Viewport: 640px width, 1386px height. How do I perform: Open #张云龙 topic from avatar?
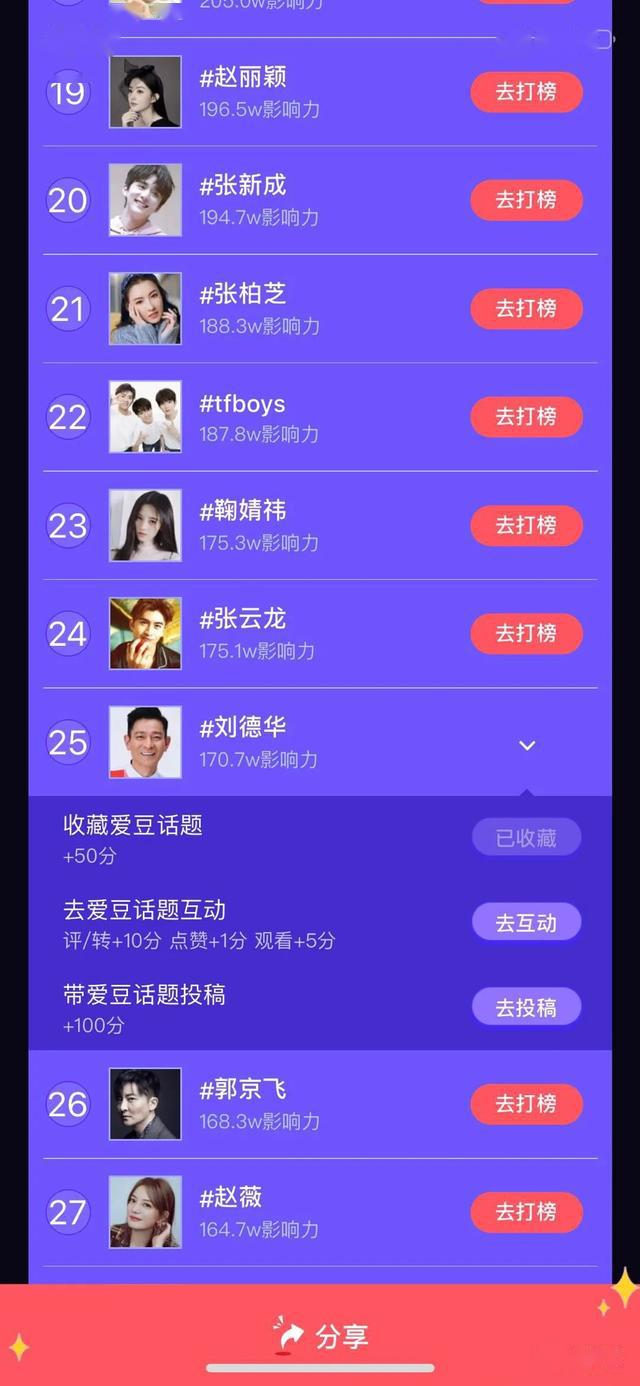145,633
